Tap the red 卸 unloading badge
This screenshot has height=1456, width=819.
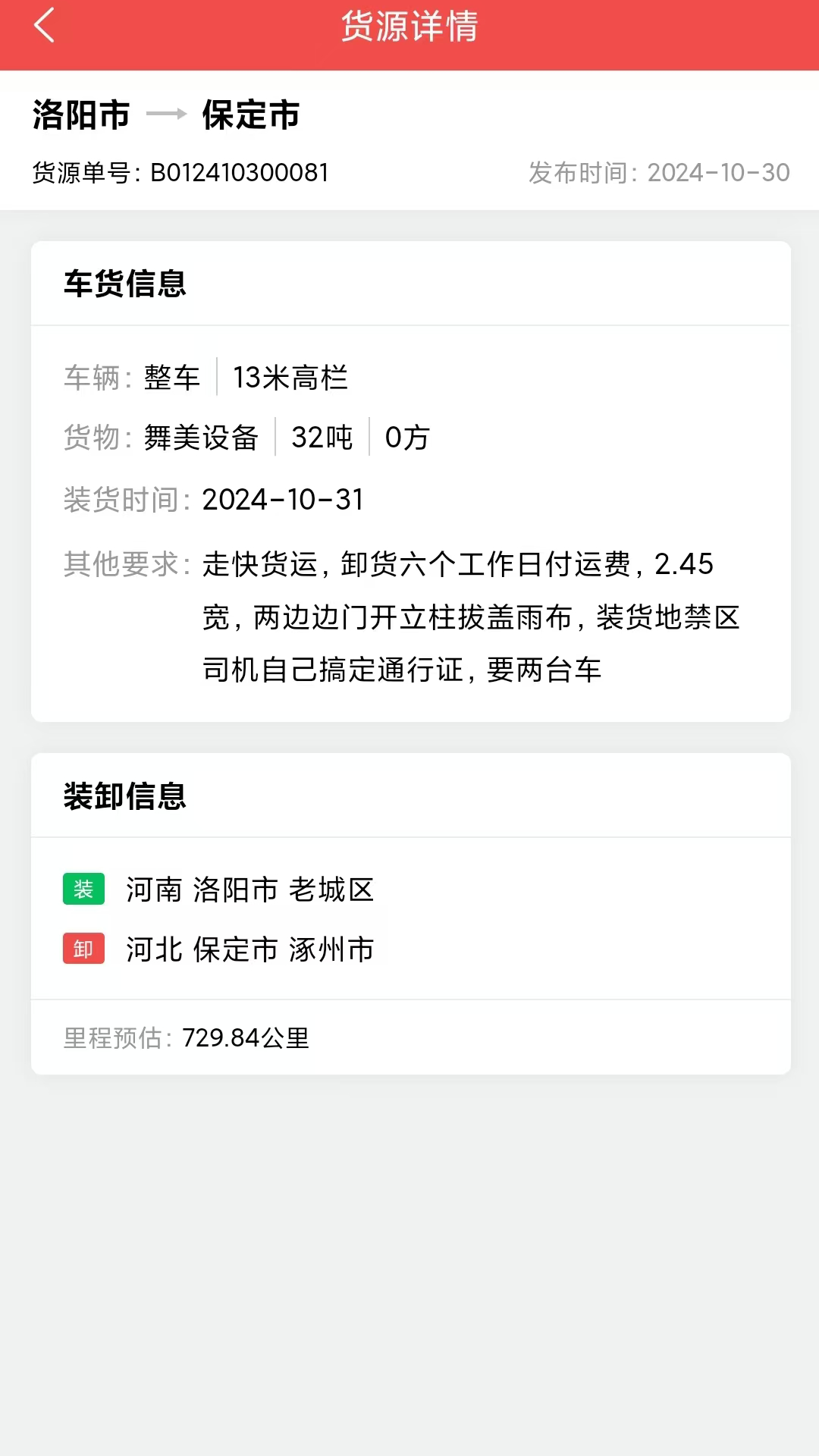coord(83,948)
